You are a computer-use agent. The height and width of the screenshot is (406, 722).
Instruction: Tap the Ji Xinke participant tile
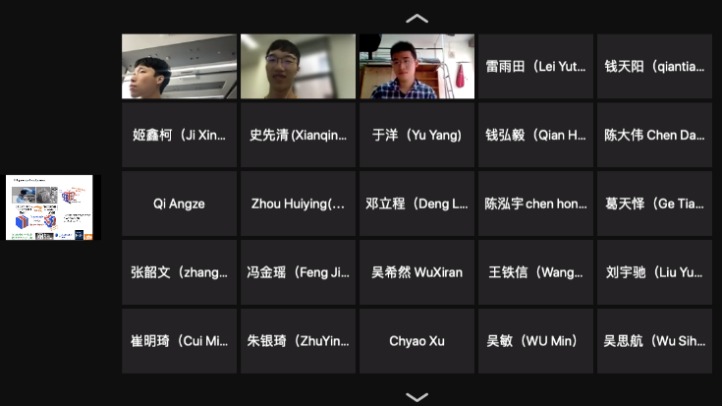tap(179, 135)
